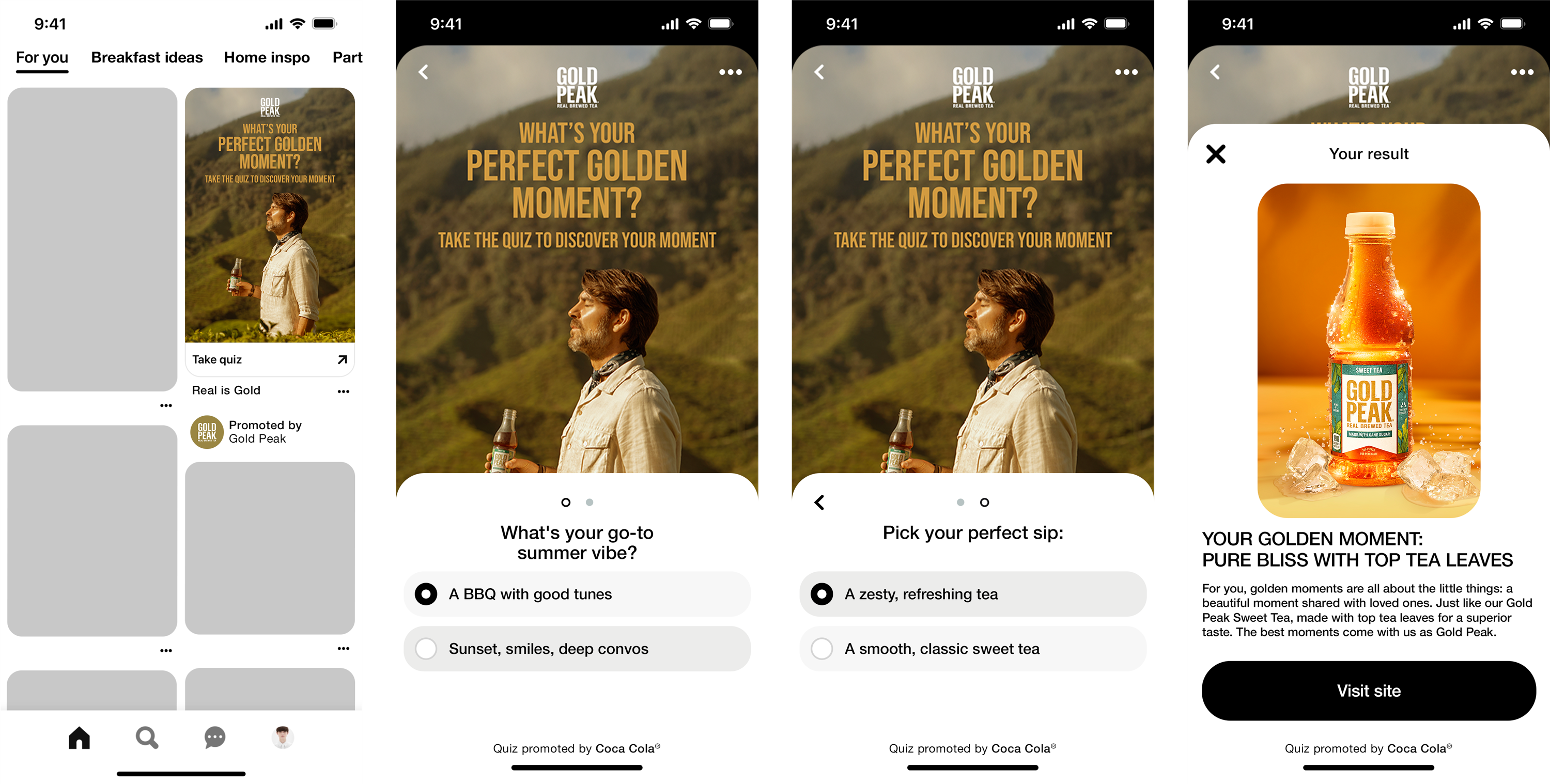
Task: Open the search tab
Action: coord(147,737)
